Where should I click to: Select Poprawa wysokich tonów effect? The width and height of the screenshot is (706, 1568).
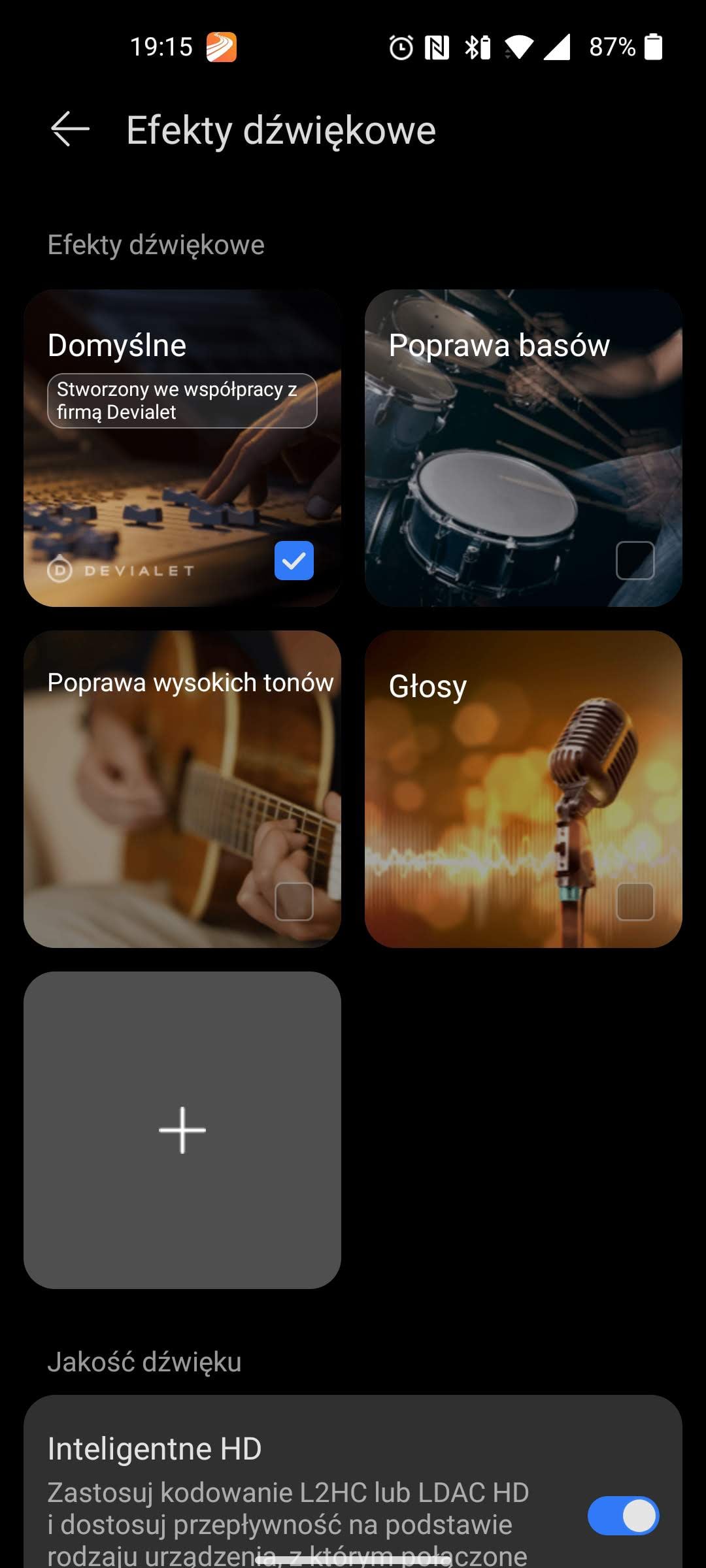(x=182, y=789)
